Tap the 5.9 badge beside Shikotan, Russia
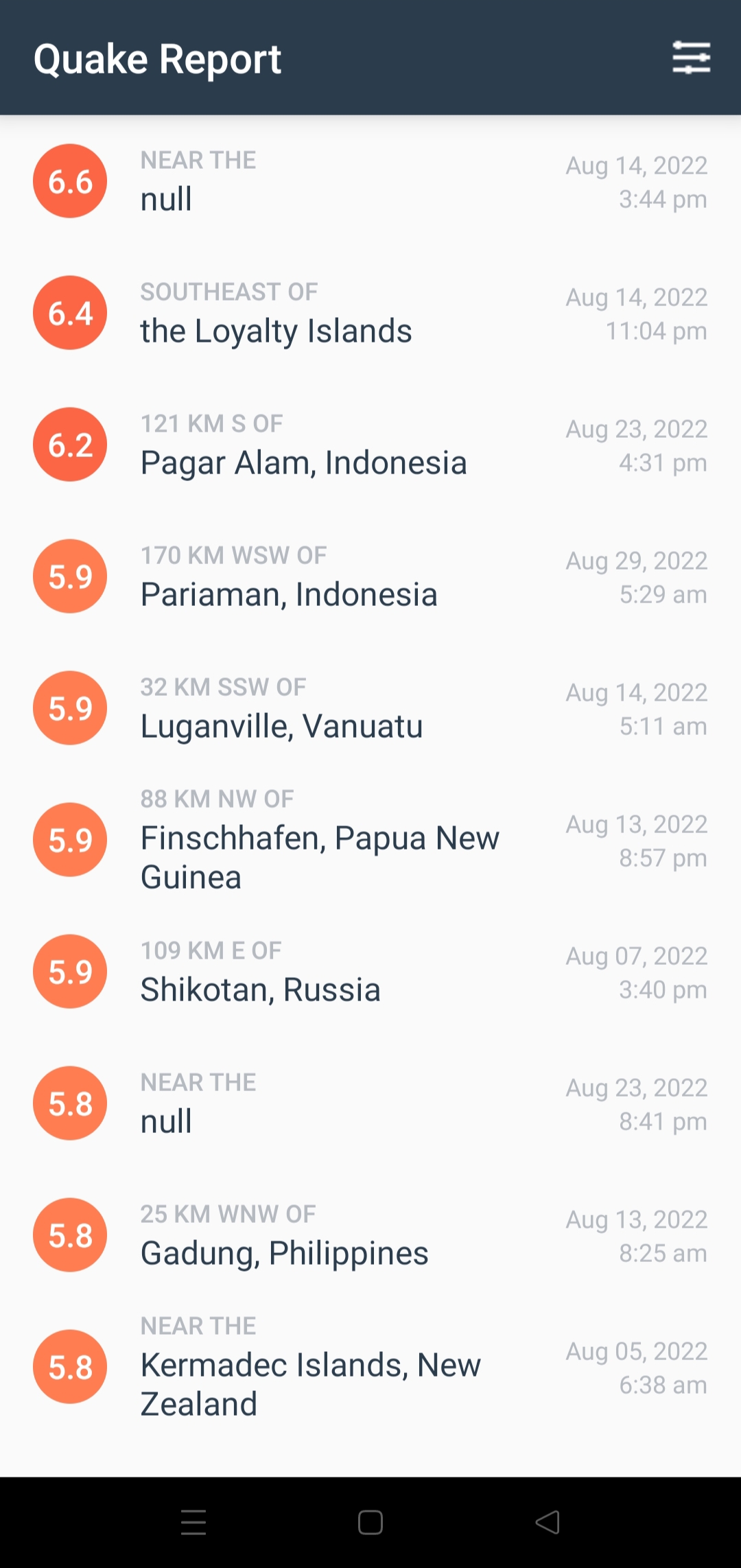This screenshot has height=1568, width=741. (x=69, y=971)
